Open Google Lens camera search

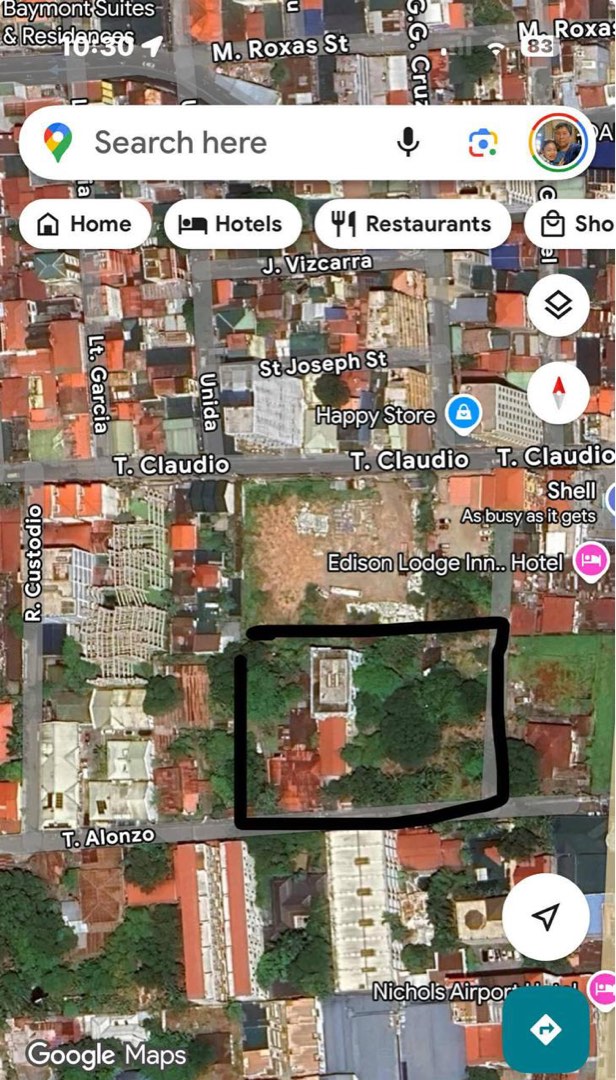click(483, 143)
